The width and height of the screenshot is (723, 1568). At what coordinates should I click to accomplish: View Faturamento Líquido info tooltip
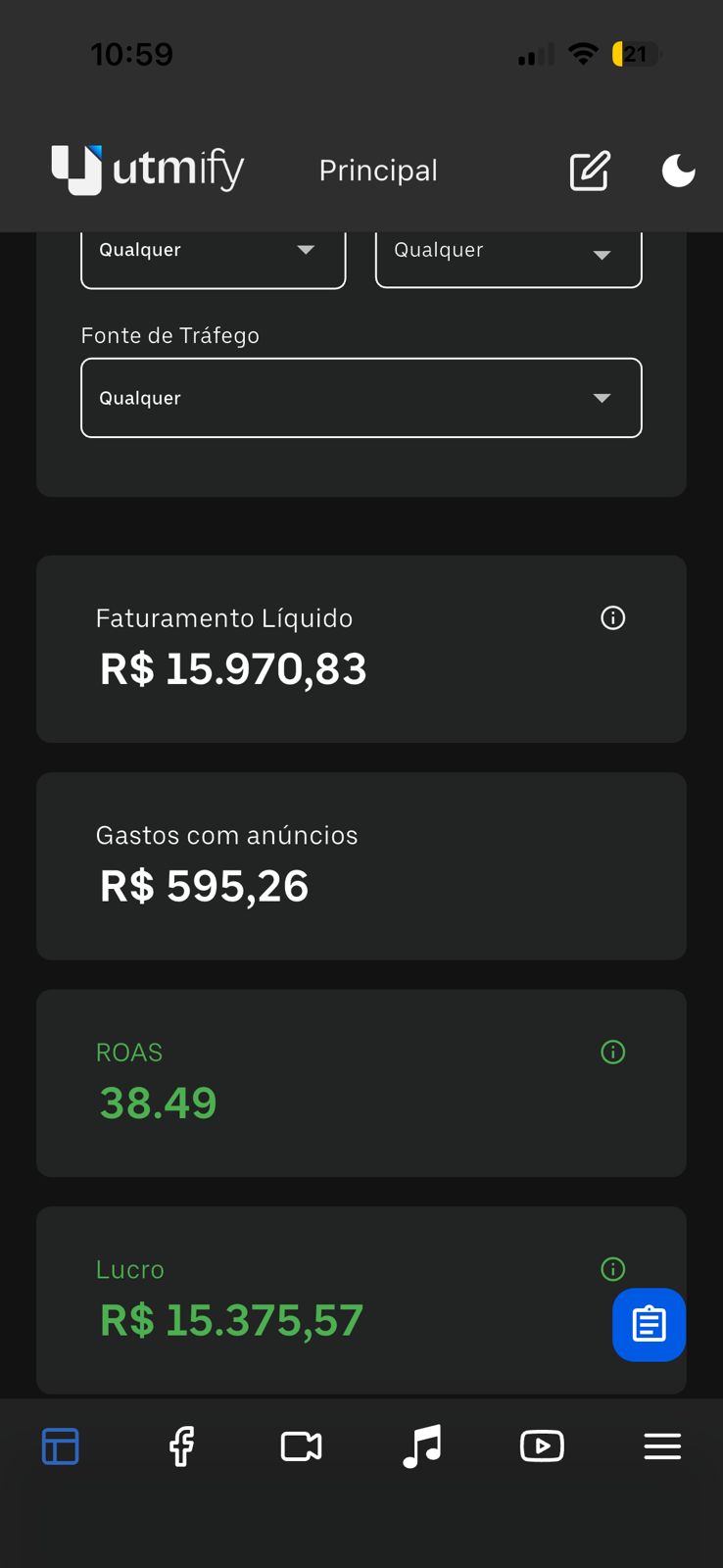612,617
